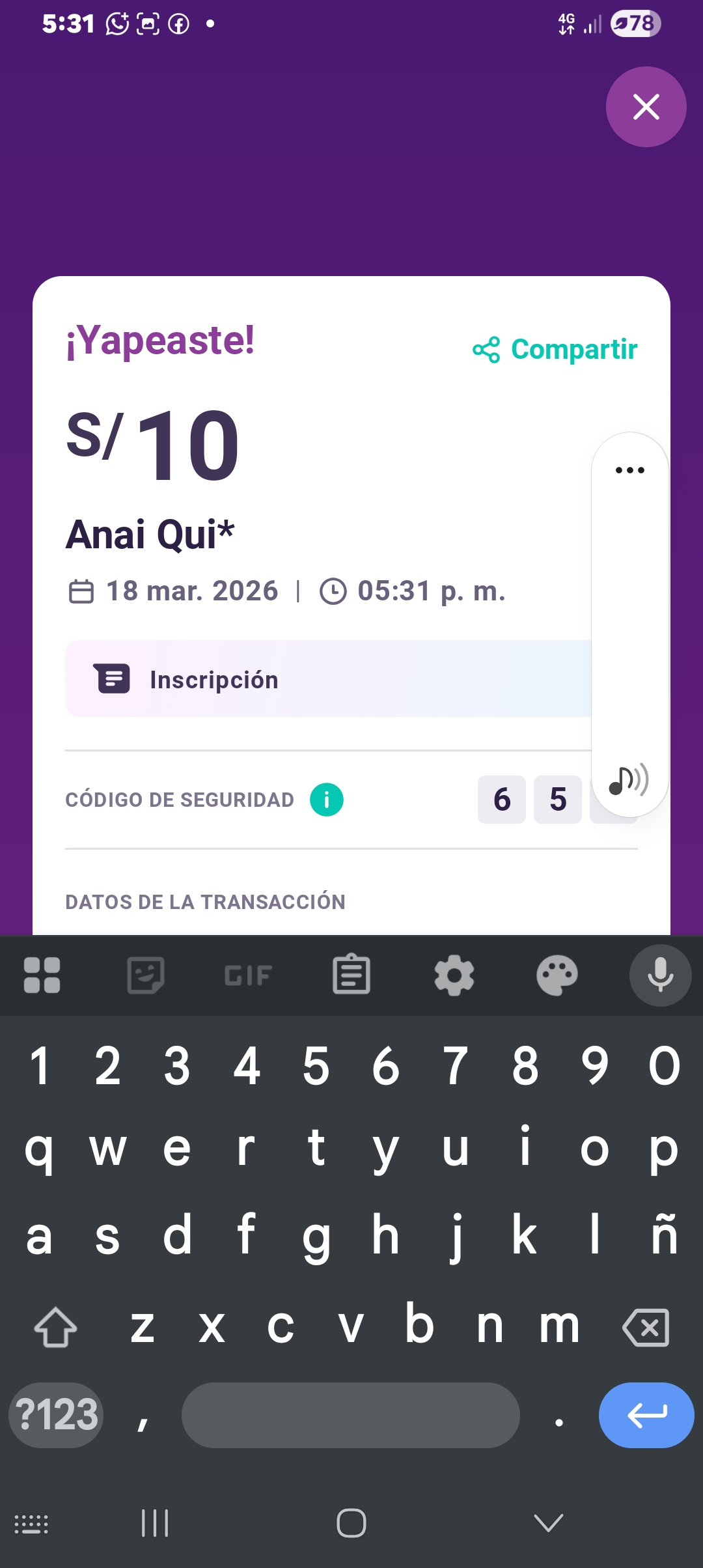Viewport: 703px width, 1568px height.
Task: Share the payment receipt via Compartir
Action: [x=555, y=350]
